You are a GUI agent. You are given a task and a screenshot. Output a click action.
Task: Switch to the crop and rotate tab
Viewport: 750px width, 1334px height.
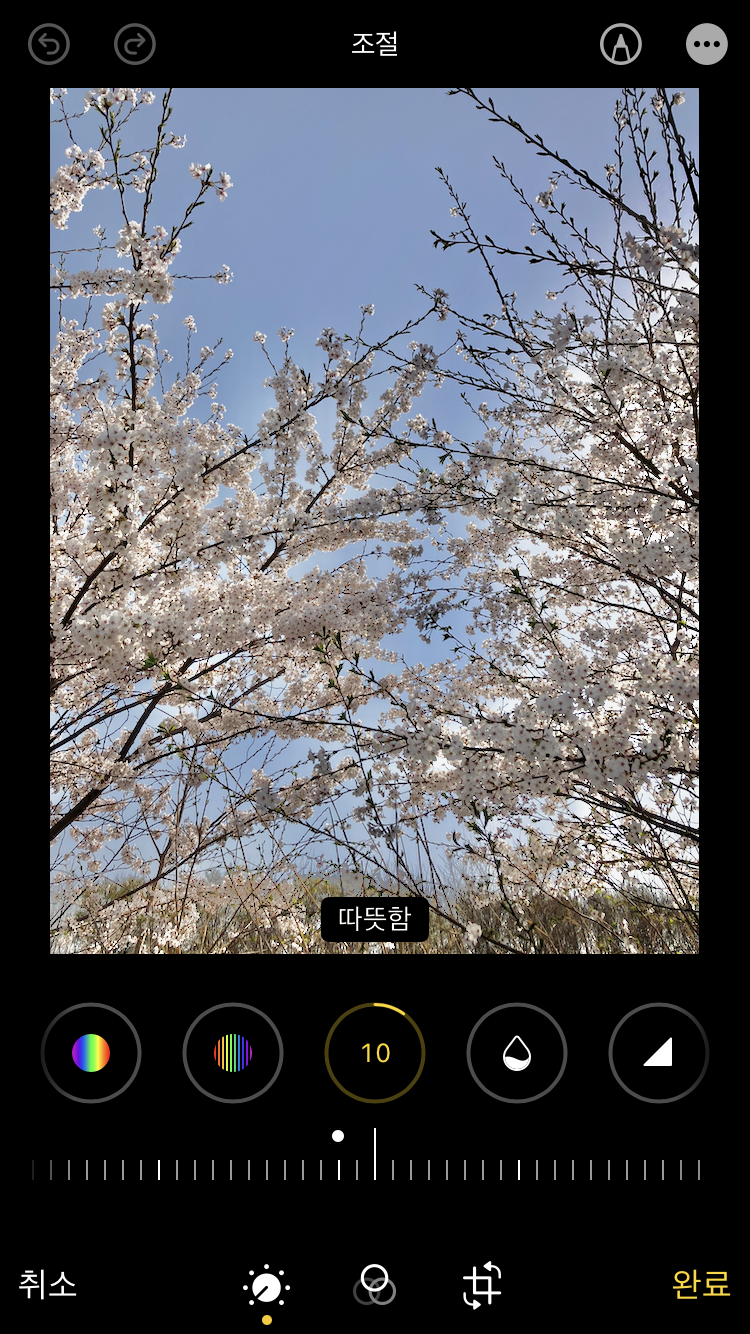[482, 1286]
